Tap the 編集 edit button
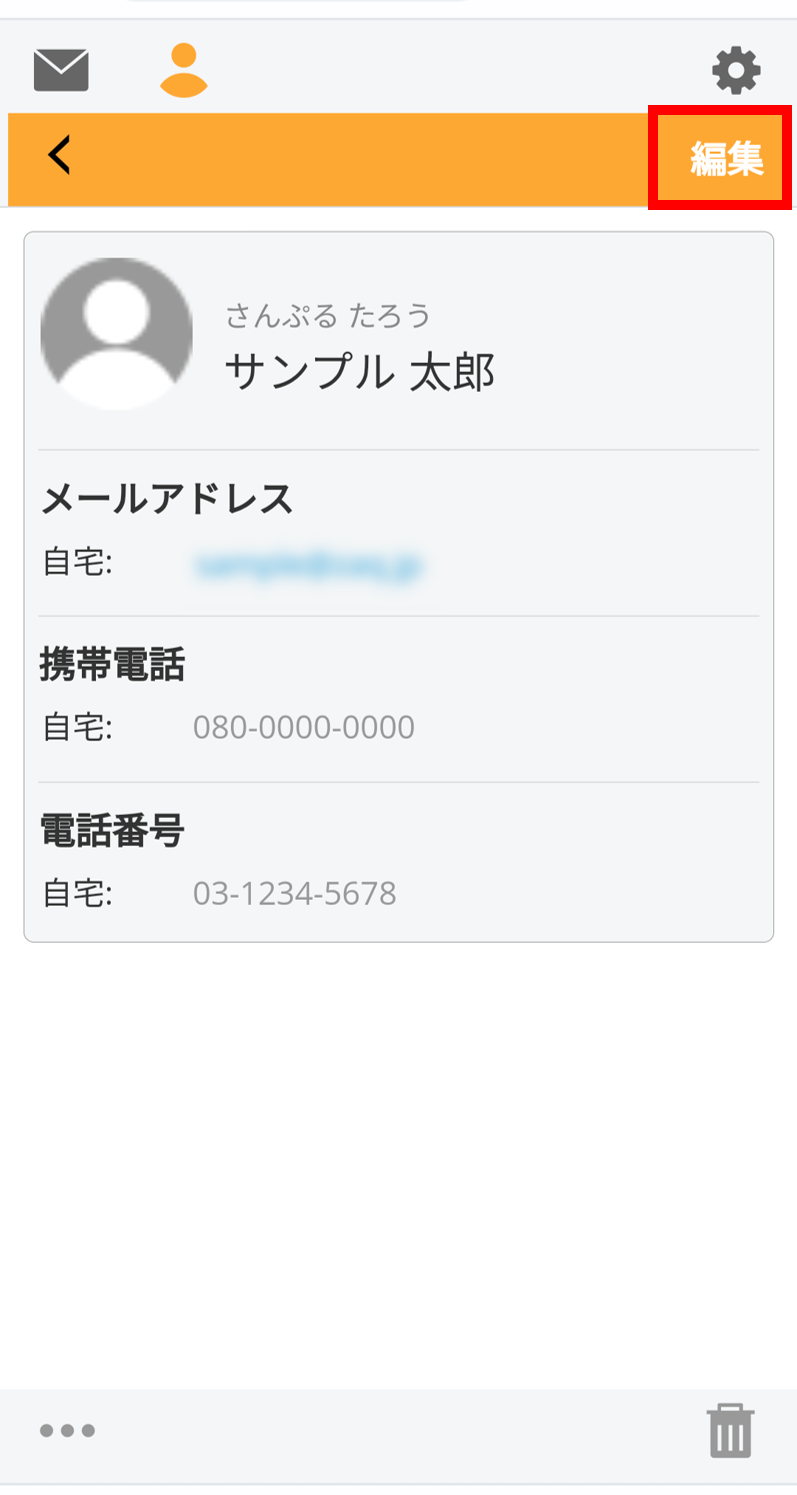Screen dimensions: 797x1495 [727, 159]
